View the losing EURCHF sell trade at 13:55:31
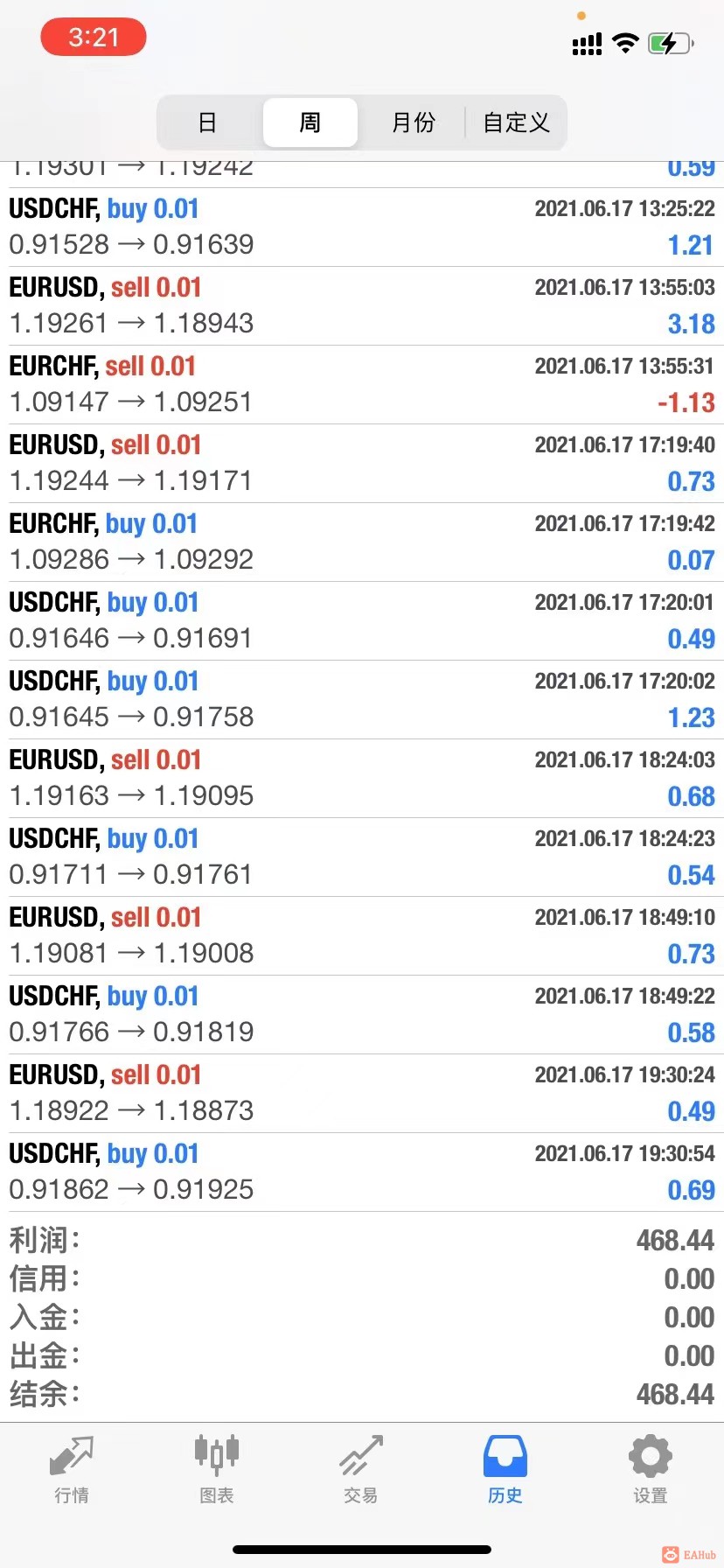The height and width of the screenshot is (1568, 724). (362, 385)
